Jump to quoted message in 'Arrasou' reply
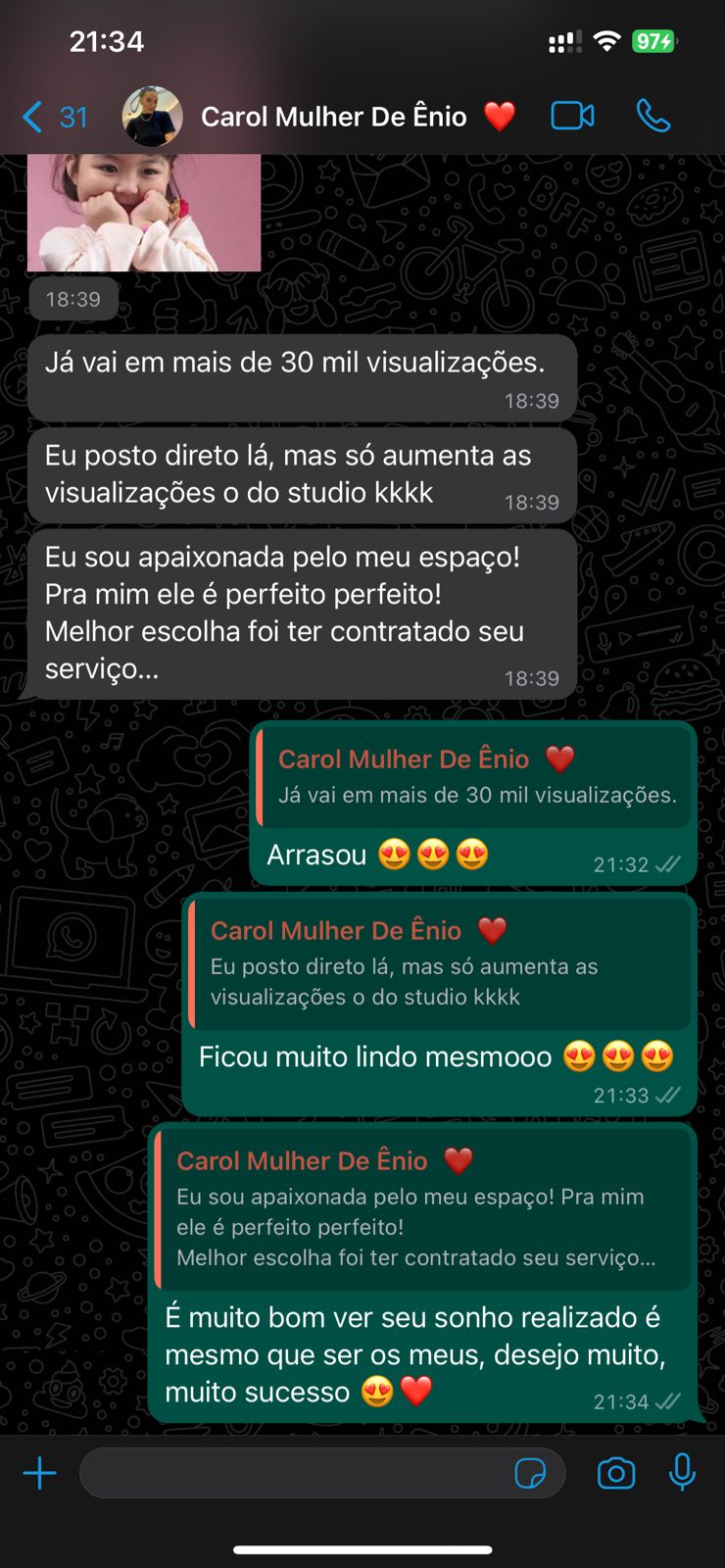The image size is (725, 1568). (475, 776)
